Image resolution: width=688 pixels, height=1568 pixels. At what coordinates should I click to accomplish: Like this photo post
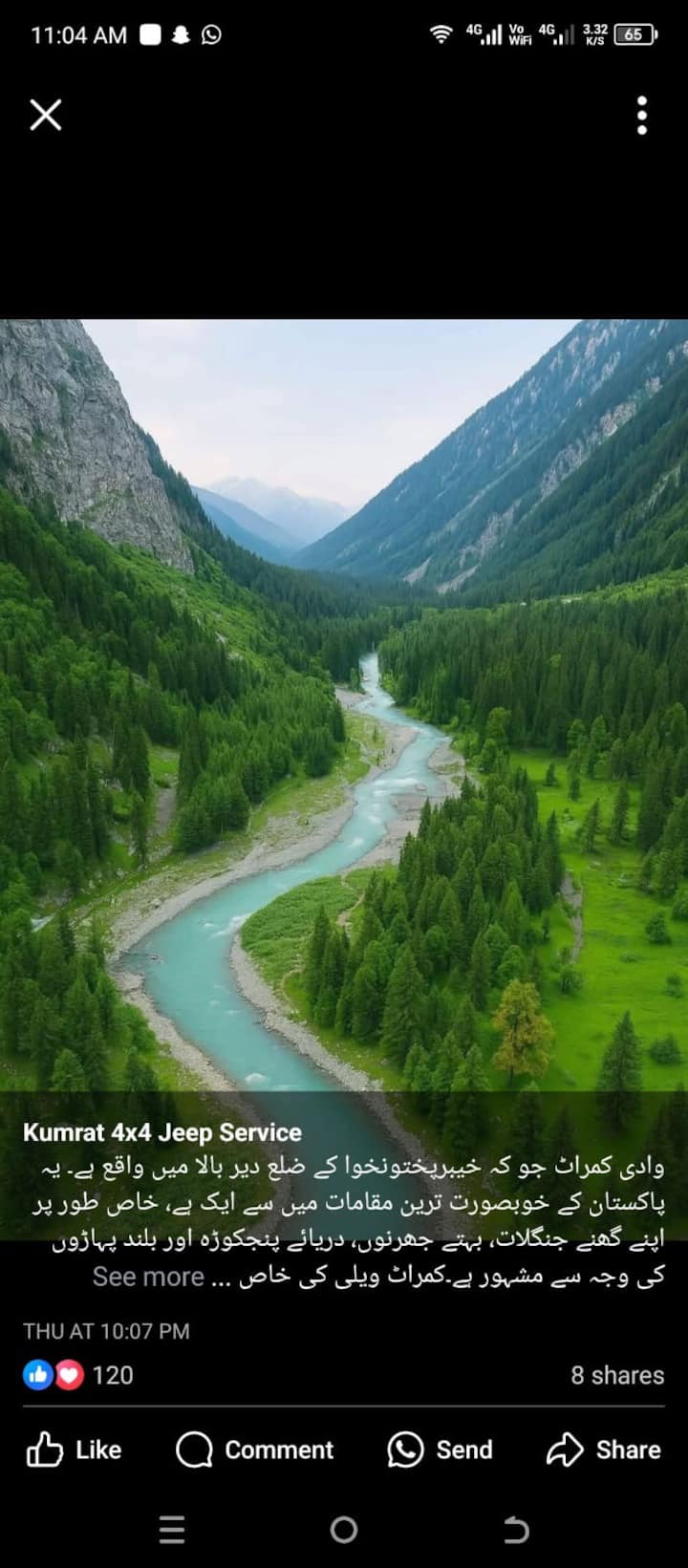[x=74, y=1450]
